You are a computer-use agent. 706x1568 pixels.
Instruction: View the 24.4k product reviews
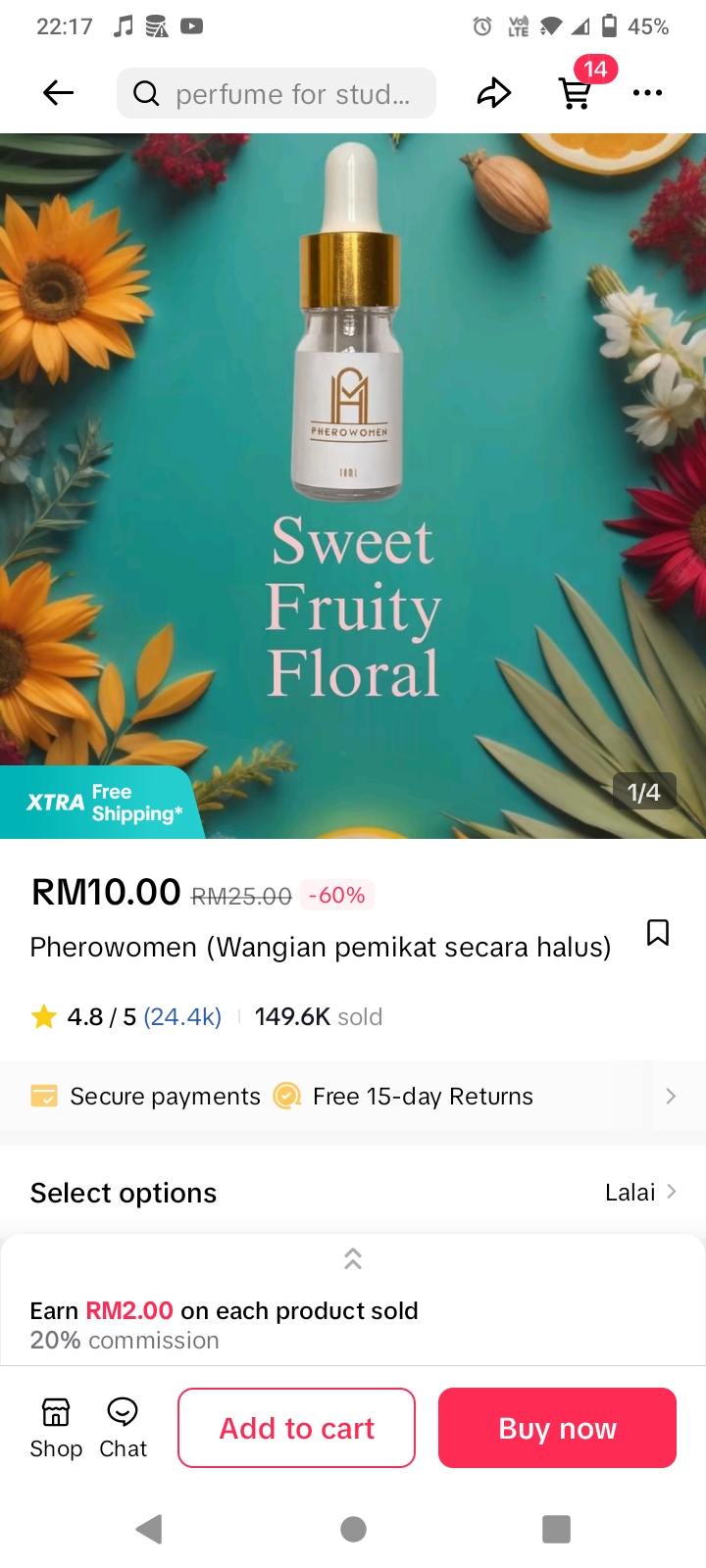182,1016
